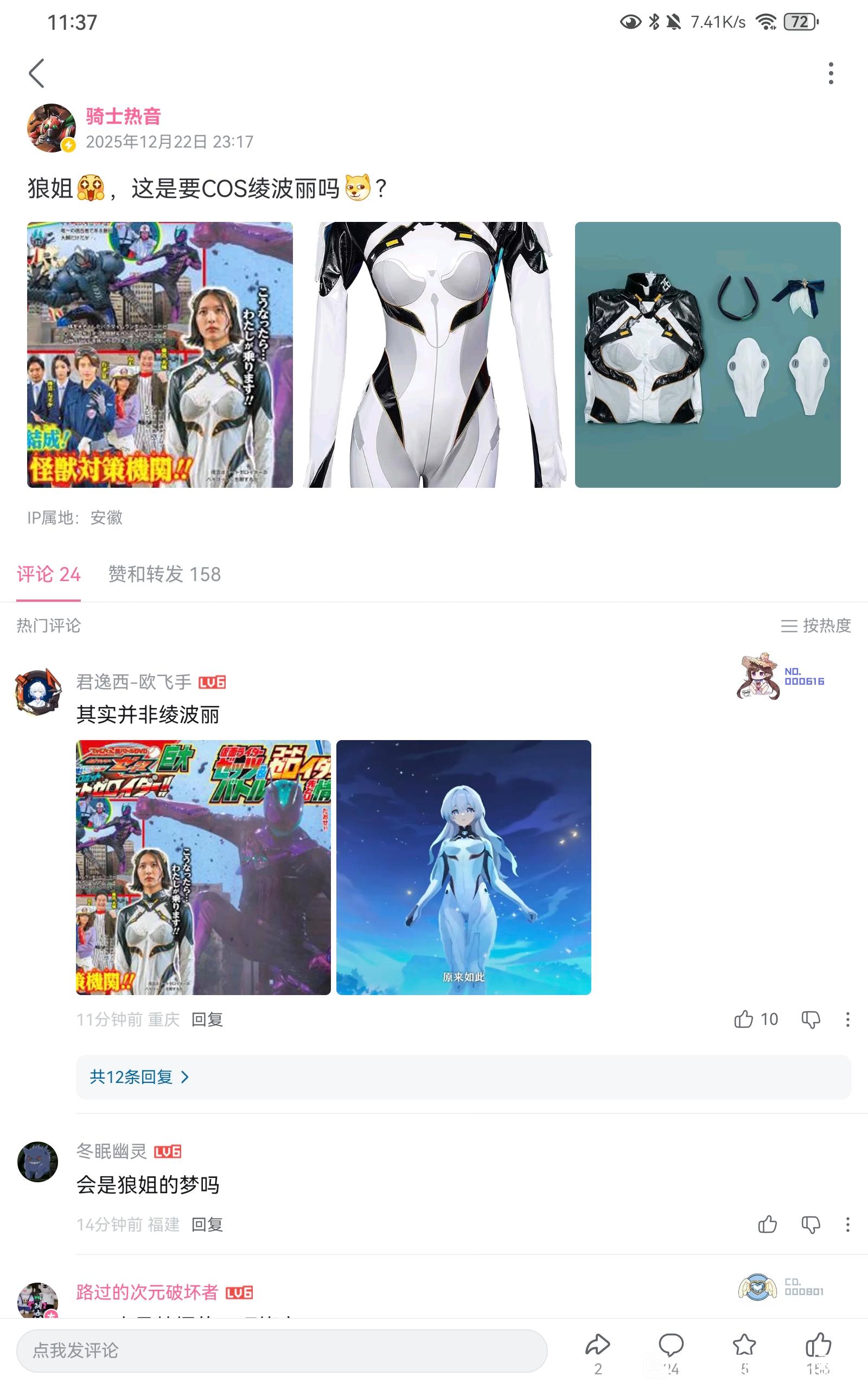868x1389 pixels.
Task: Expand 共12条回复 thread
Action: pyautogui.click(x=139, y=1077)
